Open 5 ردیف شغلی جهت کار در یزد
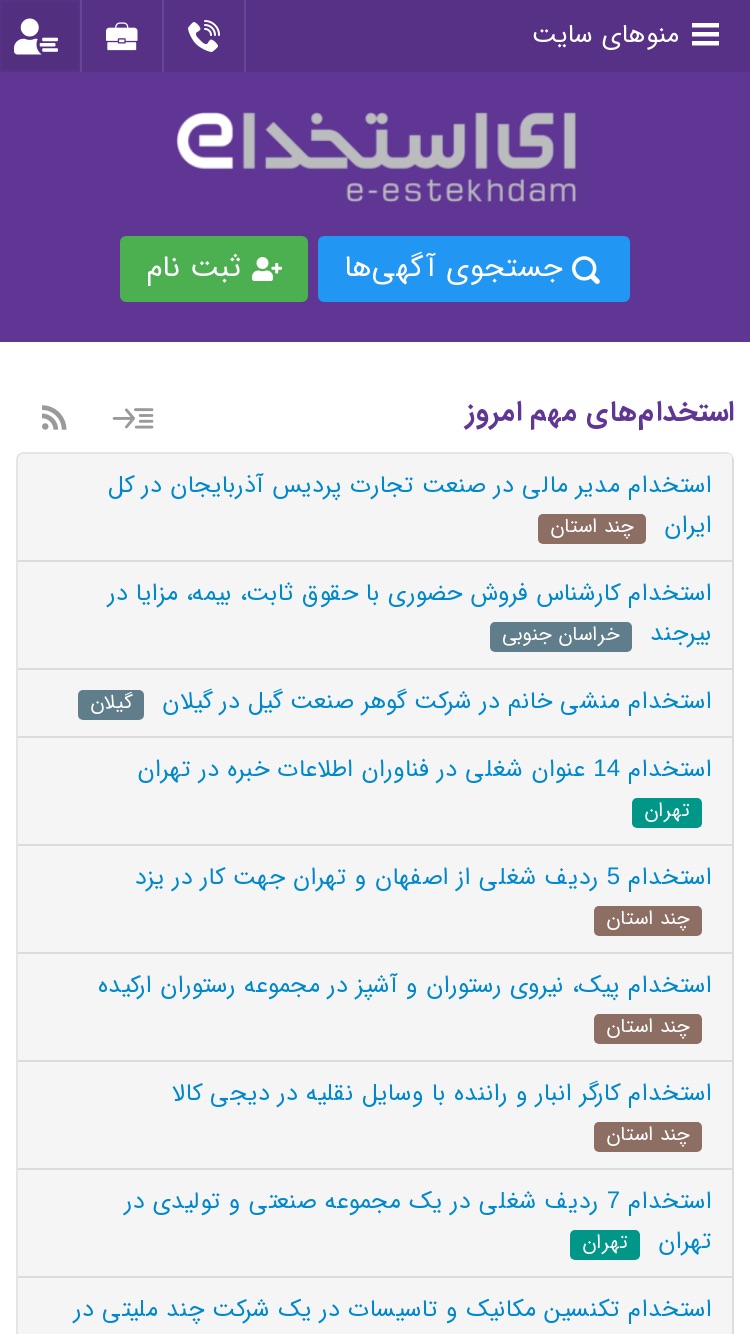 coord(424,877)
